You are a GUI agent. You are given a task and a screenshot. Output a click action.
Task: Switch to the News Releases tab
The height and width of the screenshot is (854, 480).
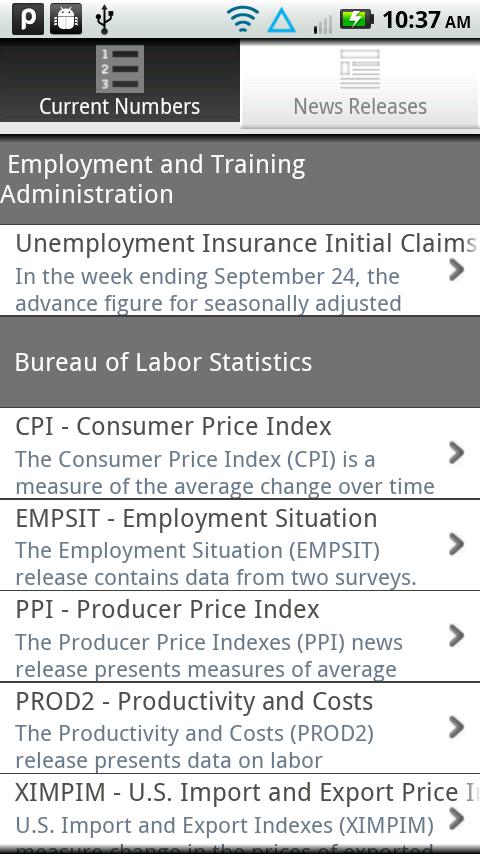360,83
